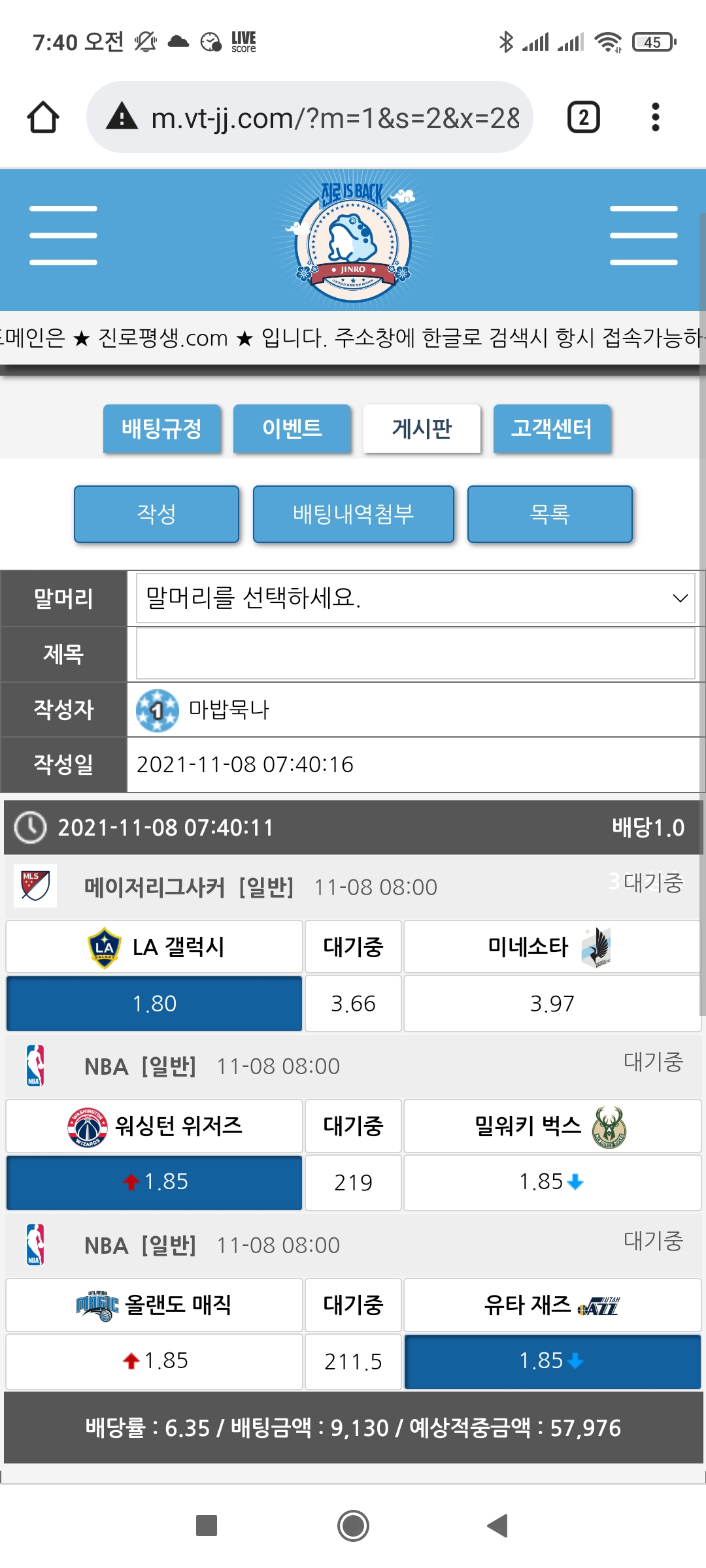The image size is (706, 1568).
Task: Open the left hamburger menu
Action: click(63, 235)
